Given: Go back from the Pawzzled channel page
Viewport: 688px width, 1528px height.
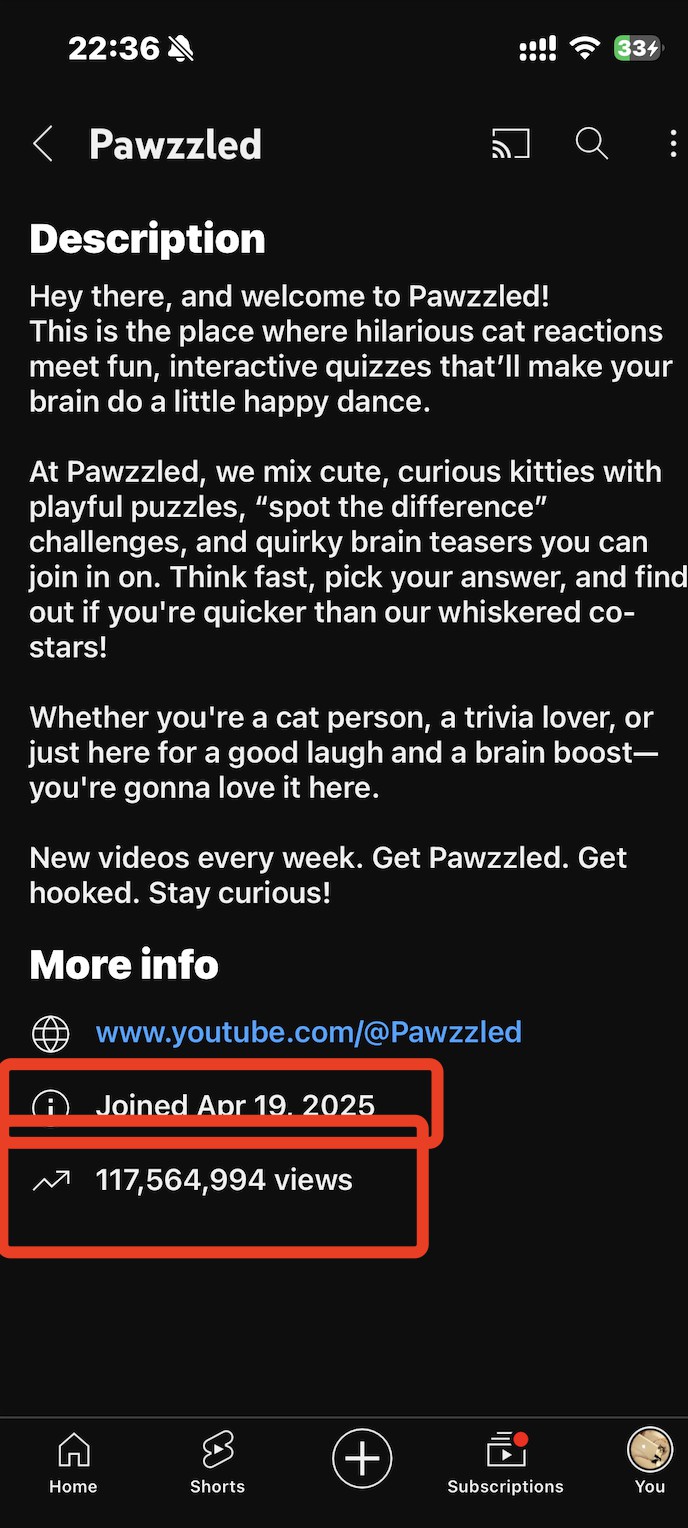Looking at the screenshot, I should [42, 145].
